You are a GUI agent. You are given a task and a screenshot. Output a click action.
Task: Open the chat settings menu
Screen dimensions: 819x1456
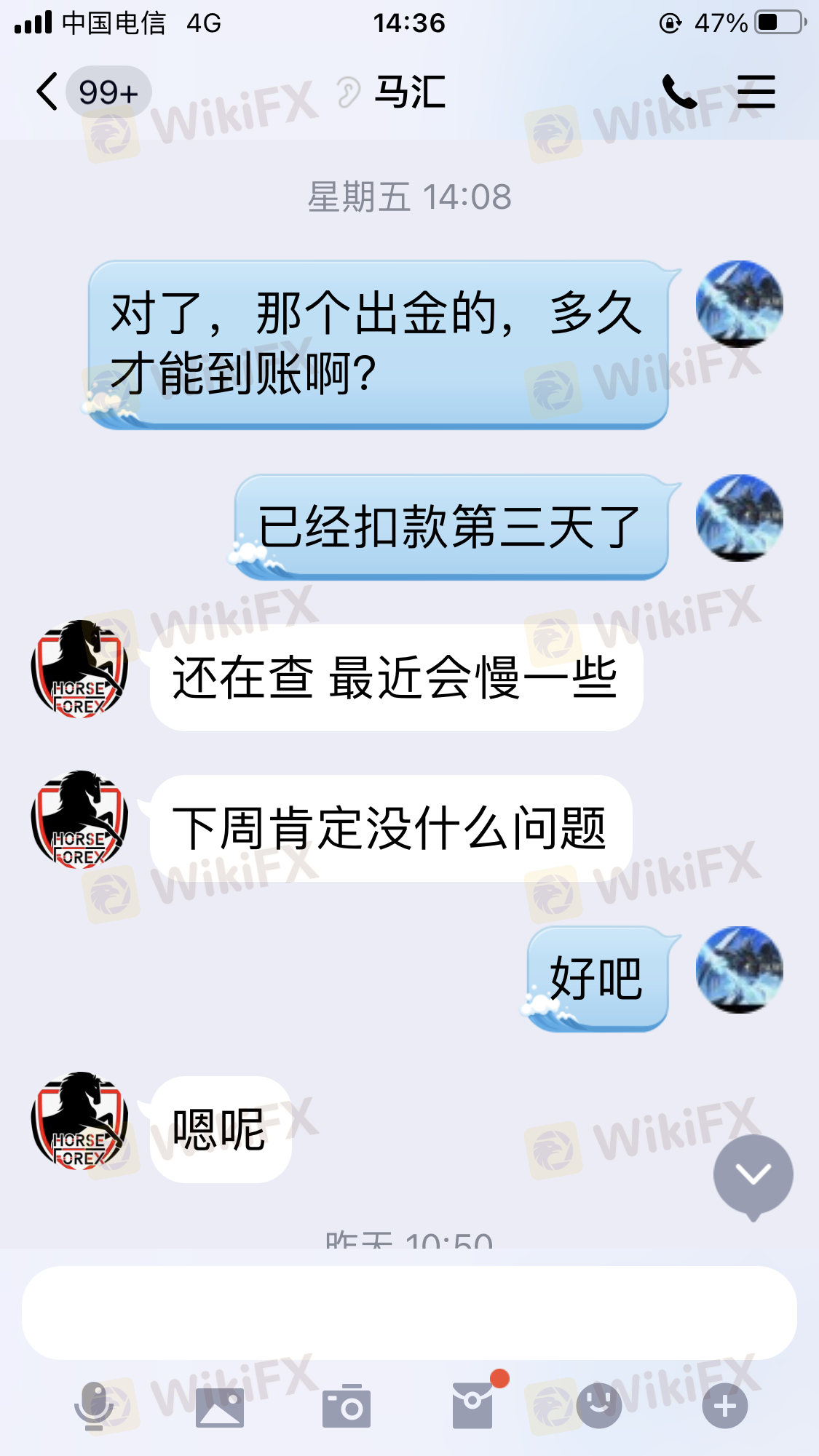pos(756,92)
